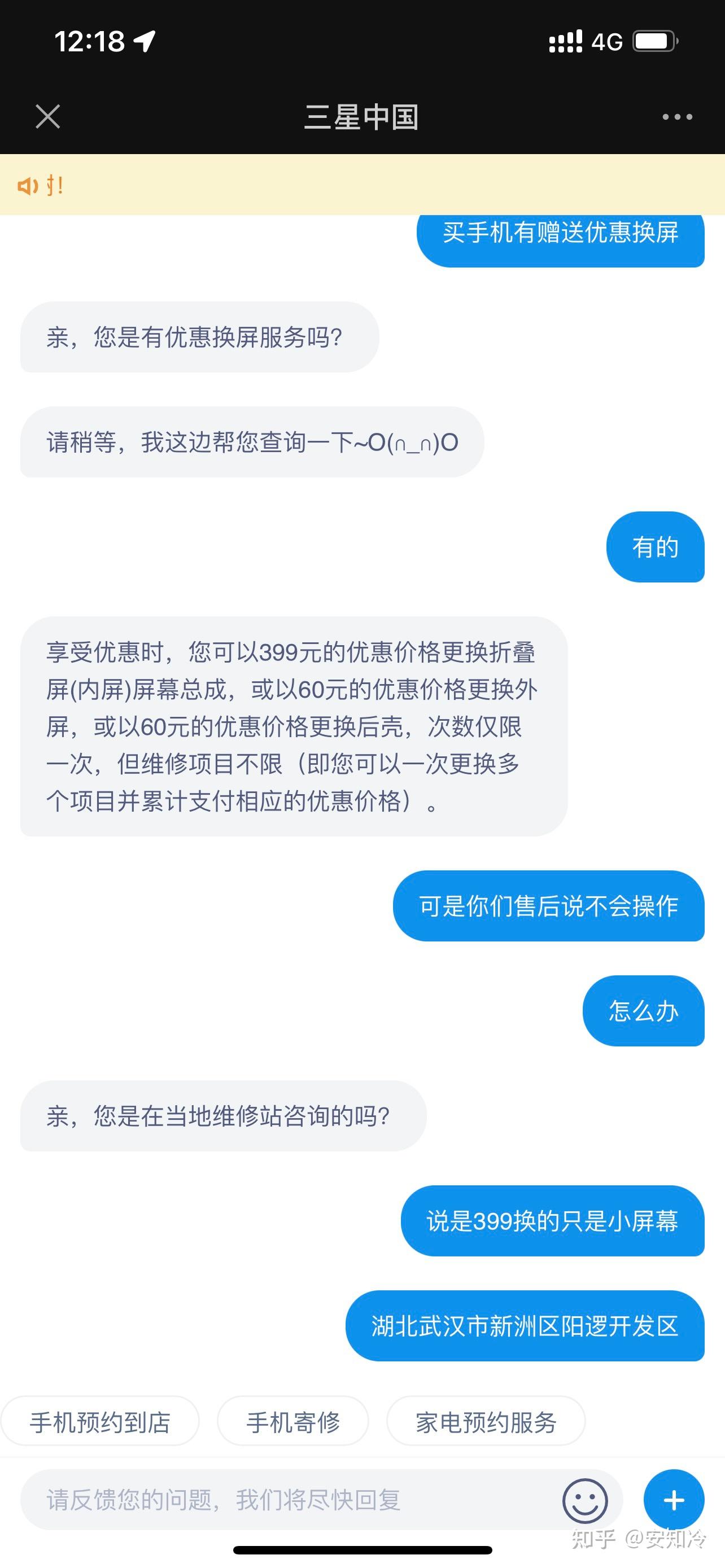Choose the 手机寄修 quick option
Viewport: 725px width, 1568px height.
293,1422
